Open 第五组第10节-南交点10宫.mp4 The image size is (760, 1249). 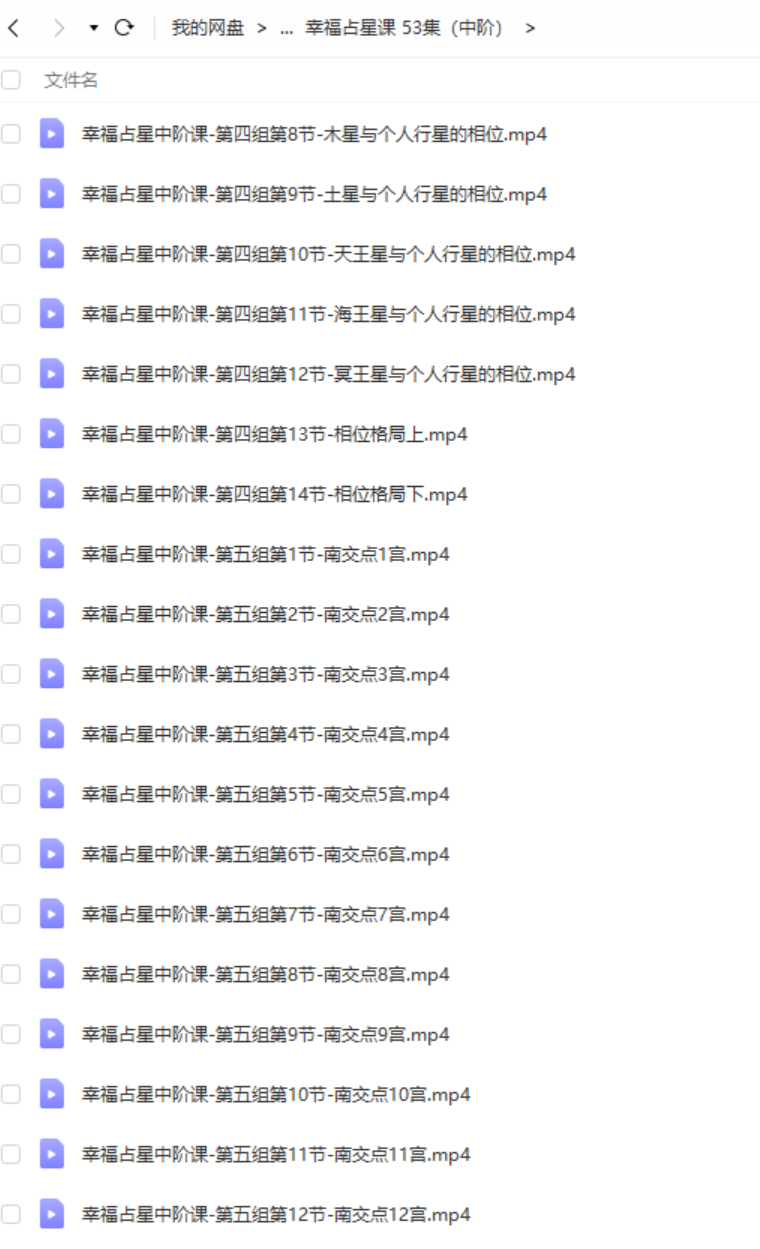click(275, 1094)
